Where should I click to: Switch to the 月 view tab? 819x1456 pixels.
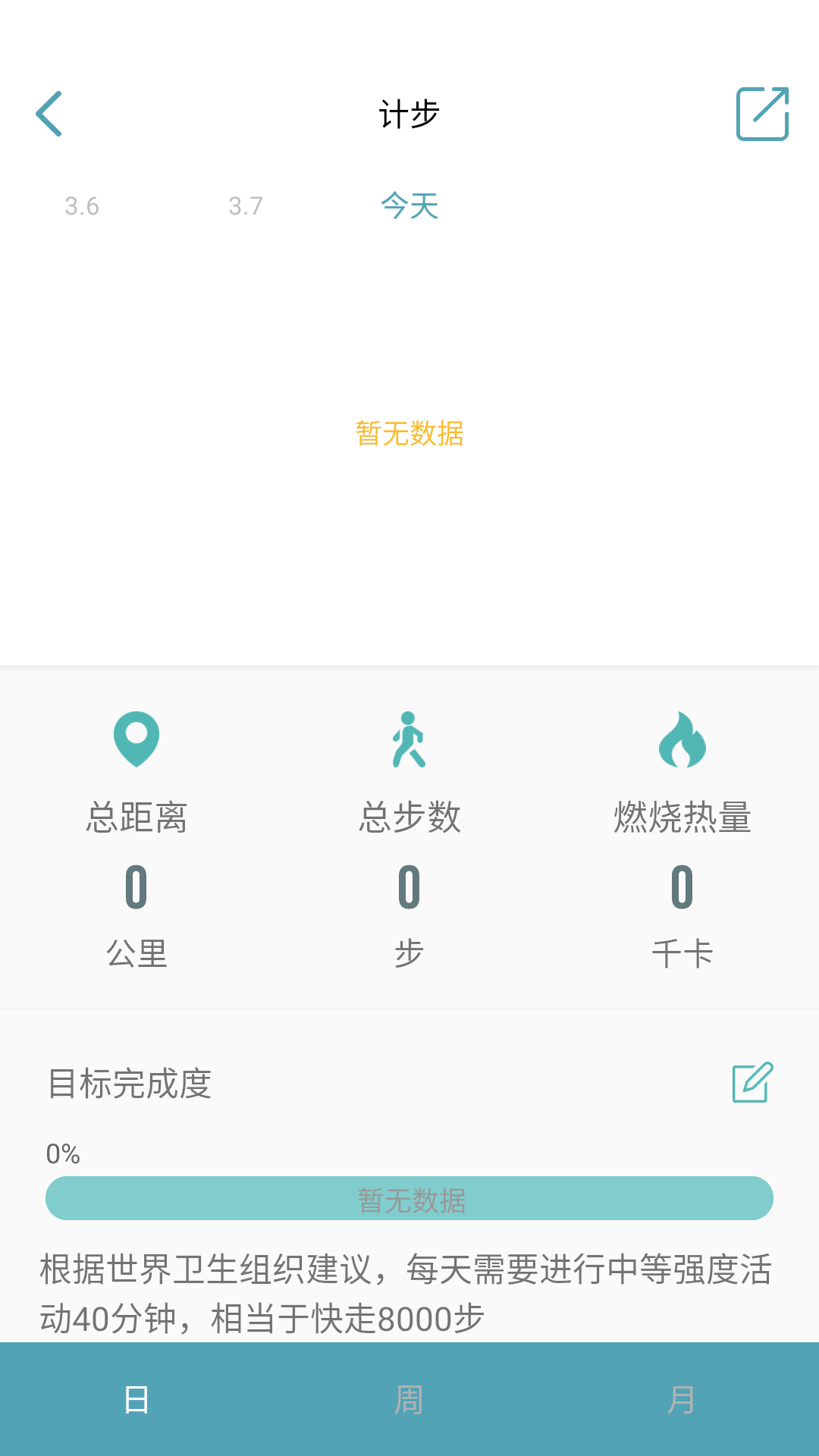tap(682, 1399)
